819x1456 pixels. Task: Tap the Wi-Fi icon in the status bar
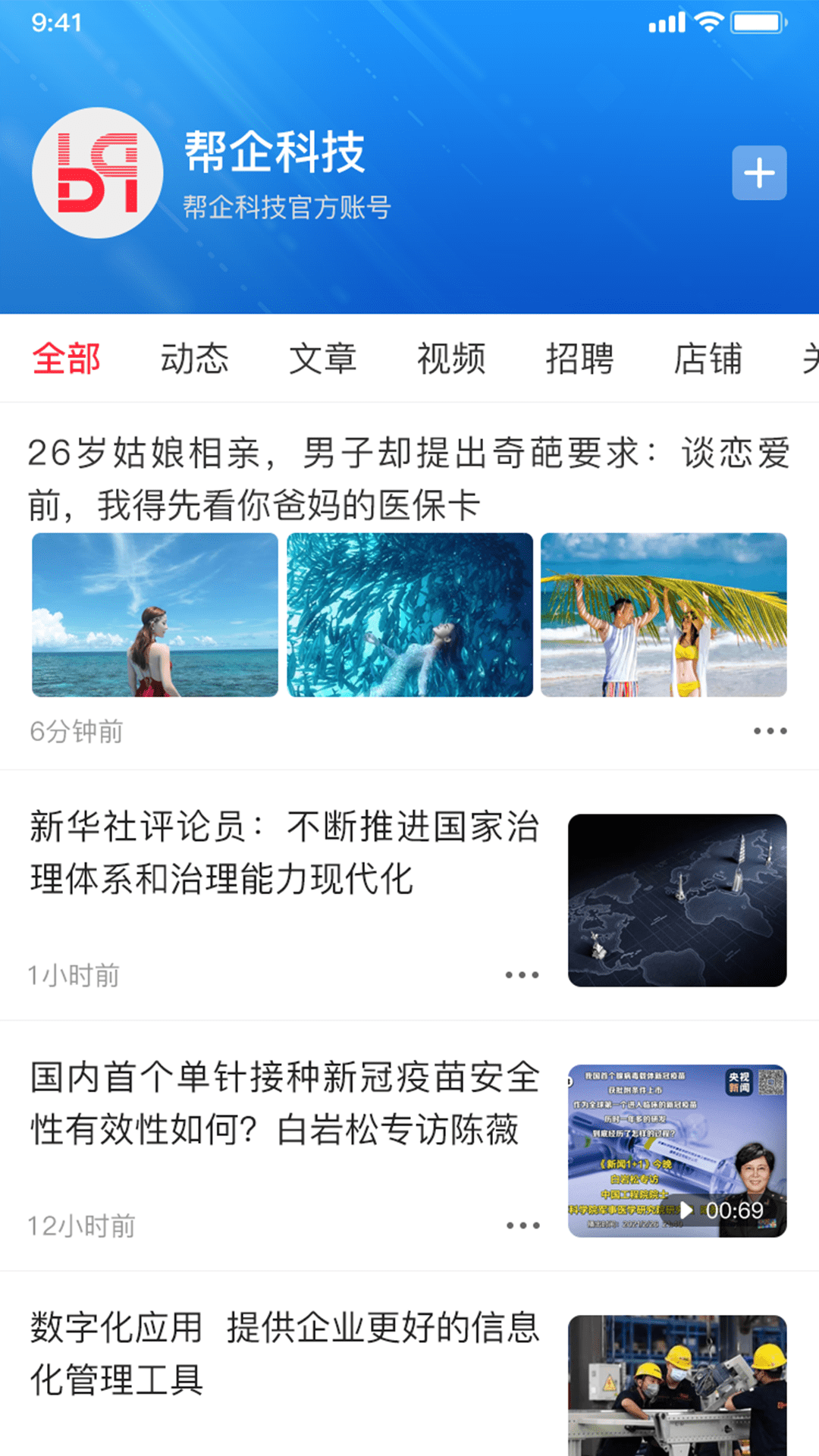pyautogui.click(x=708, y=23)
